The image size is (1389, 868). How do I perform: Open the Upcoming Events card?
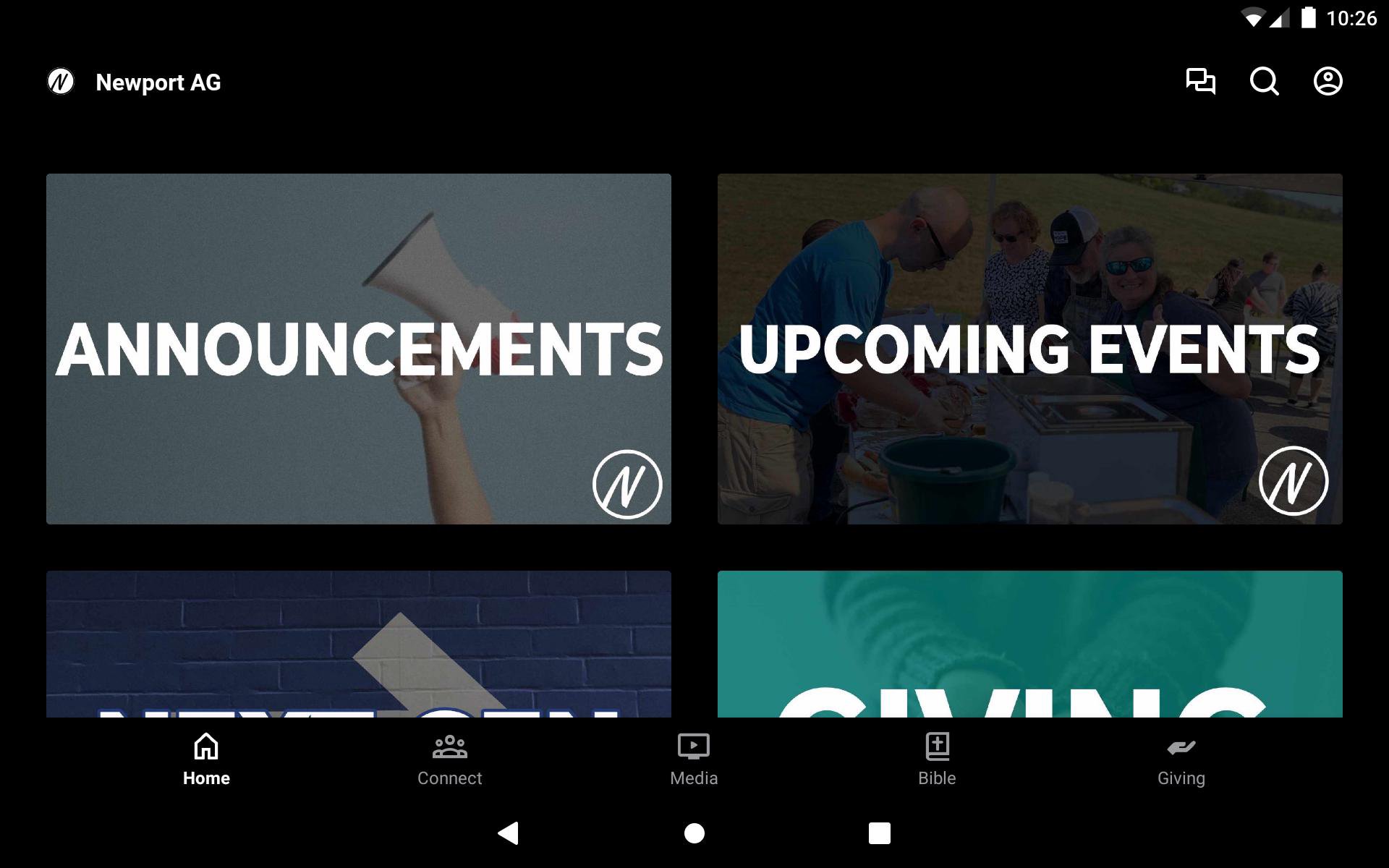click(1029, 349)
